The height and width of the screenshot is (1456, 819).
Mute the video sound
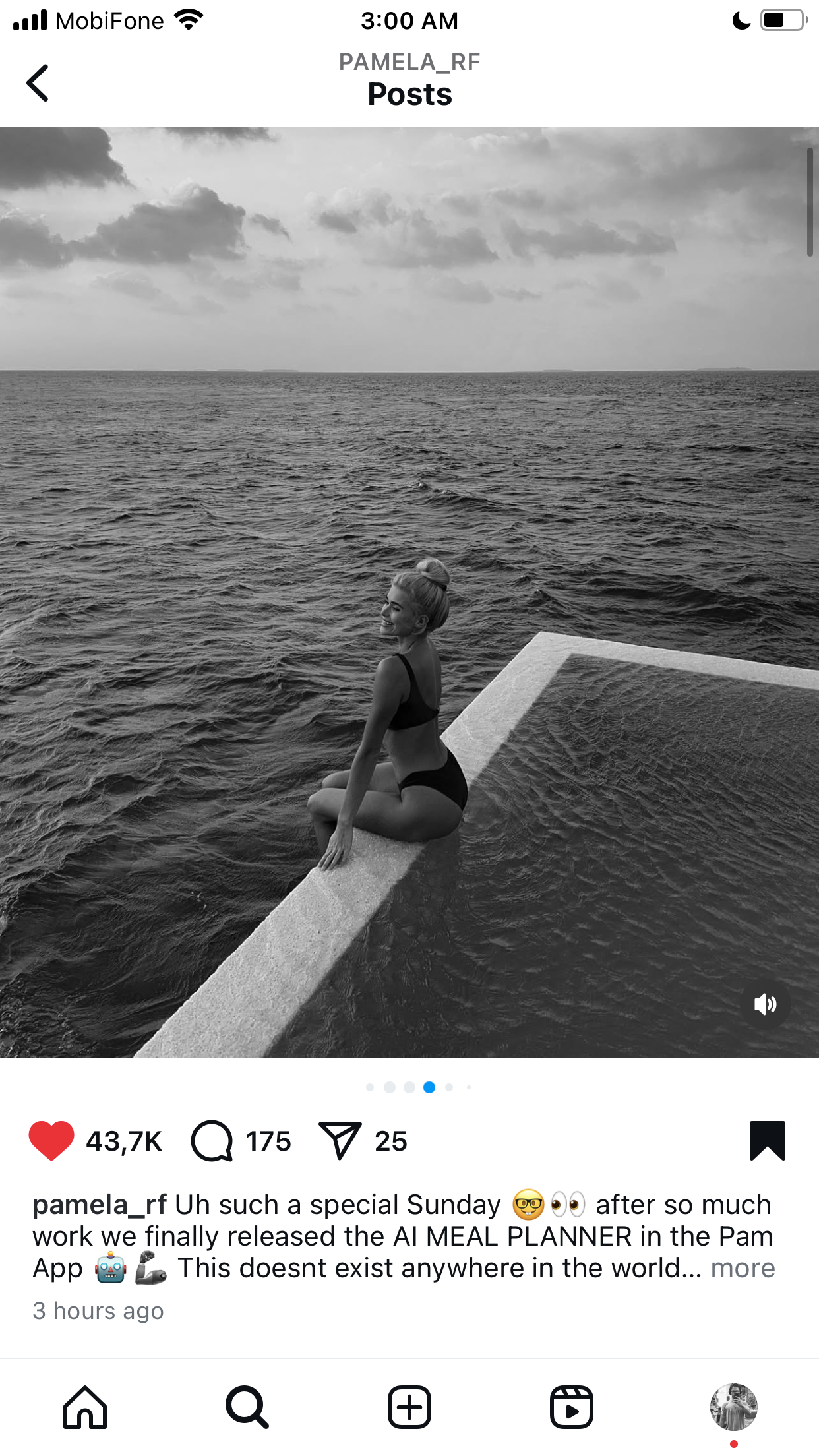[x=766, y=1004]
